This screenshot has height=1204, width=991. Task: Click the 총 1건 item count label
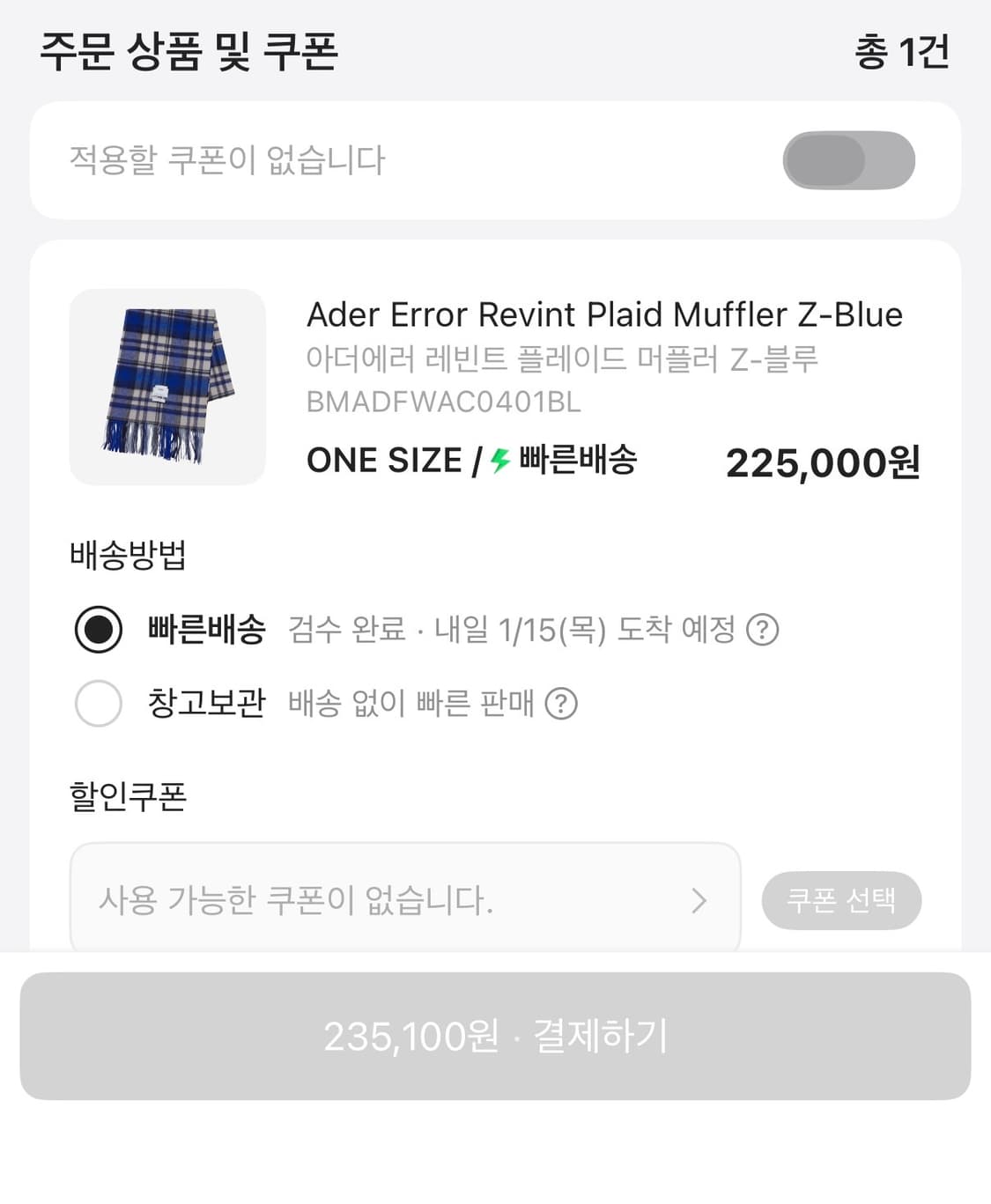[x=900, y=53]
